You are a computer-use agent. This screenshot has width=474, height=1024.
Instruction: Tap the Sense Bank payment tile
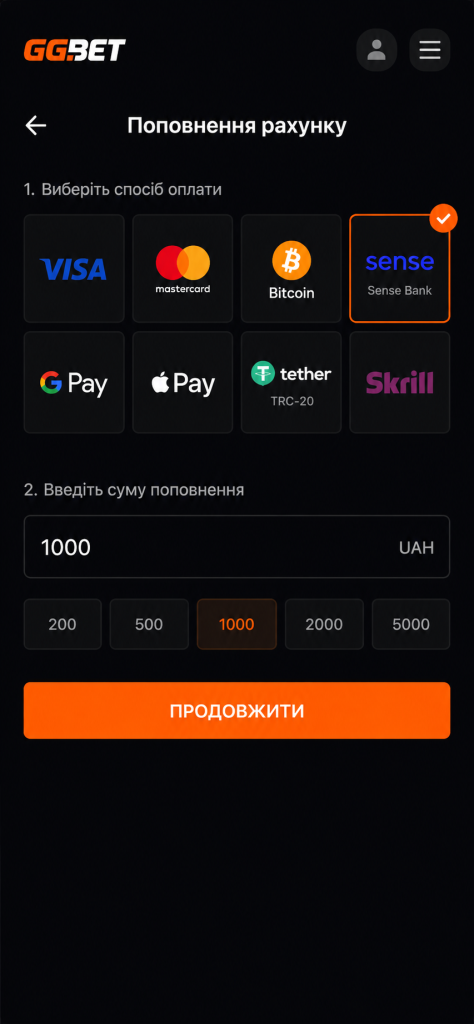pyautogui.click(x=400, y=268)
